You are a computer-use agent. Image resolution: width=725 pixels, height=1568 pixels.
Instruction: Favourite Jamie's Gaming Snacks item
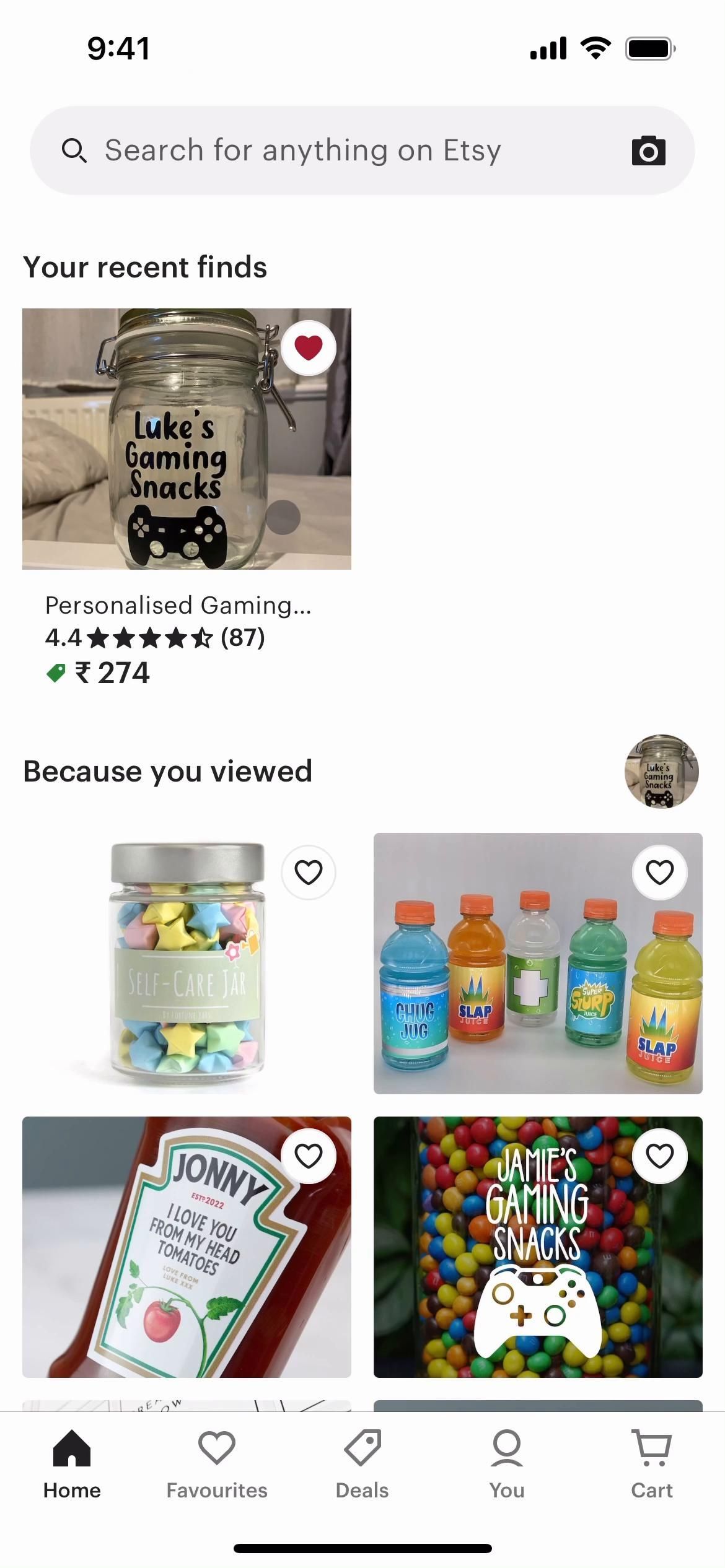(659, 1156)
